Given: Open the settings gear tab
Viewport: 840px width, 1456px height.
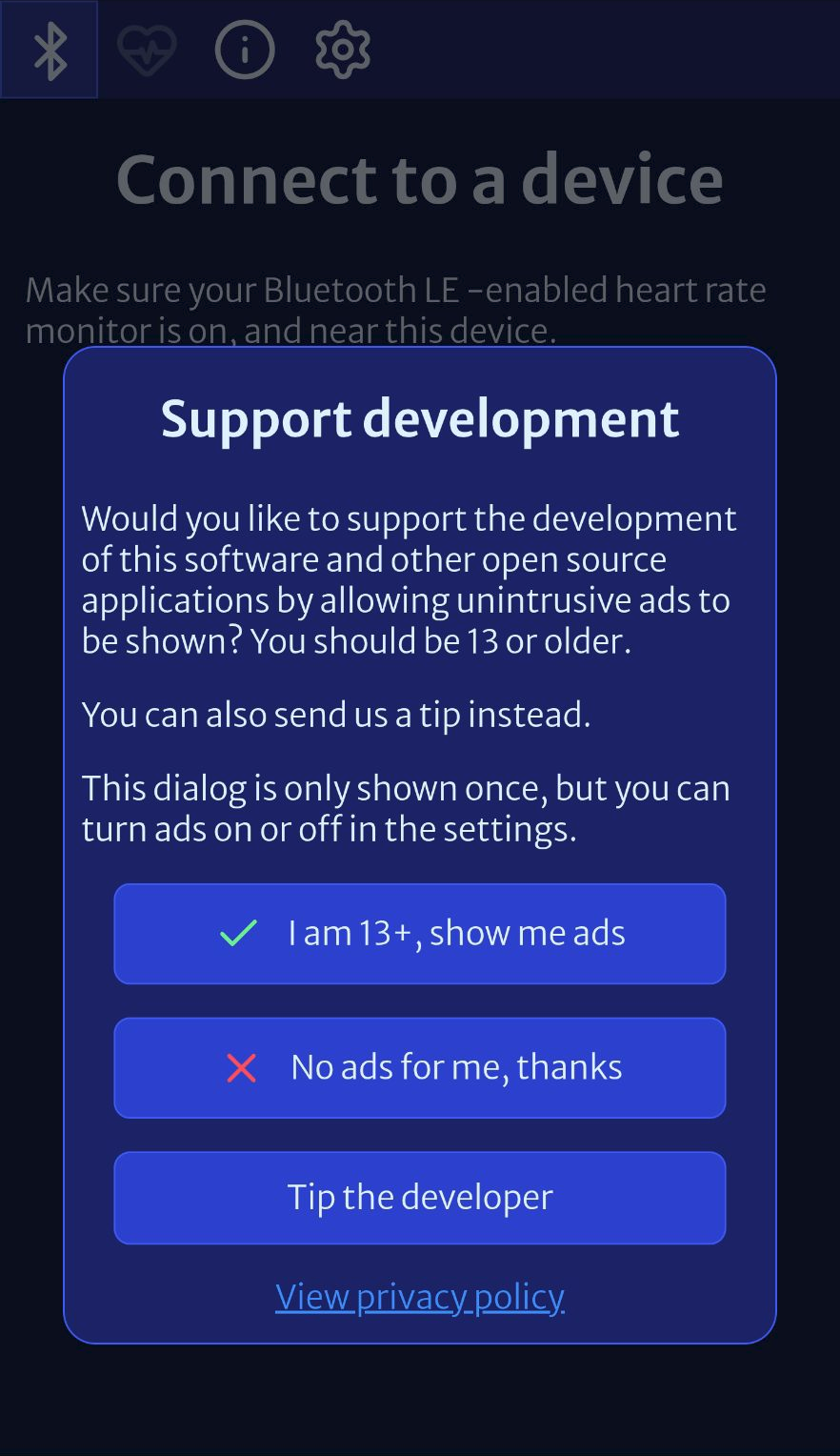Looking at the screenshot, I should [x=343, y=50].
